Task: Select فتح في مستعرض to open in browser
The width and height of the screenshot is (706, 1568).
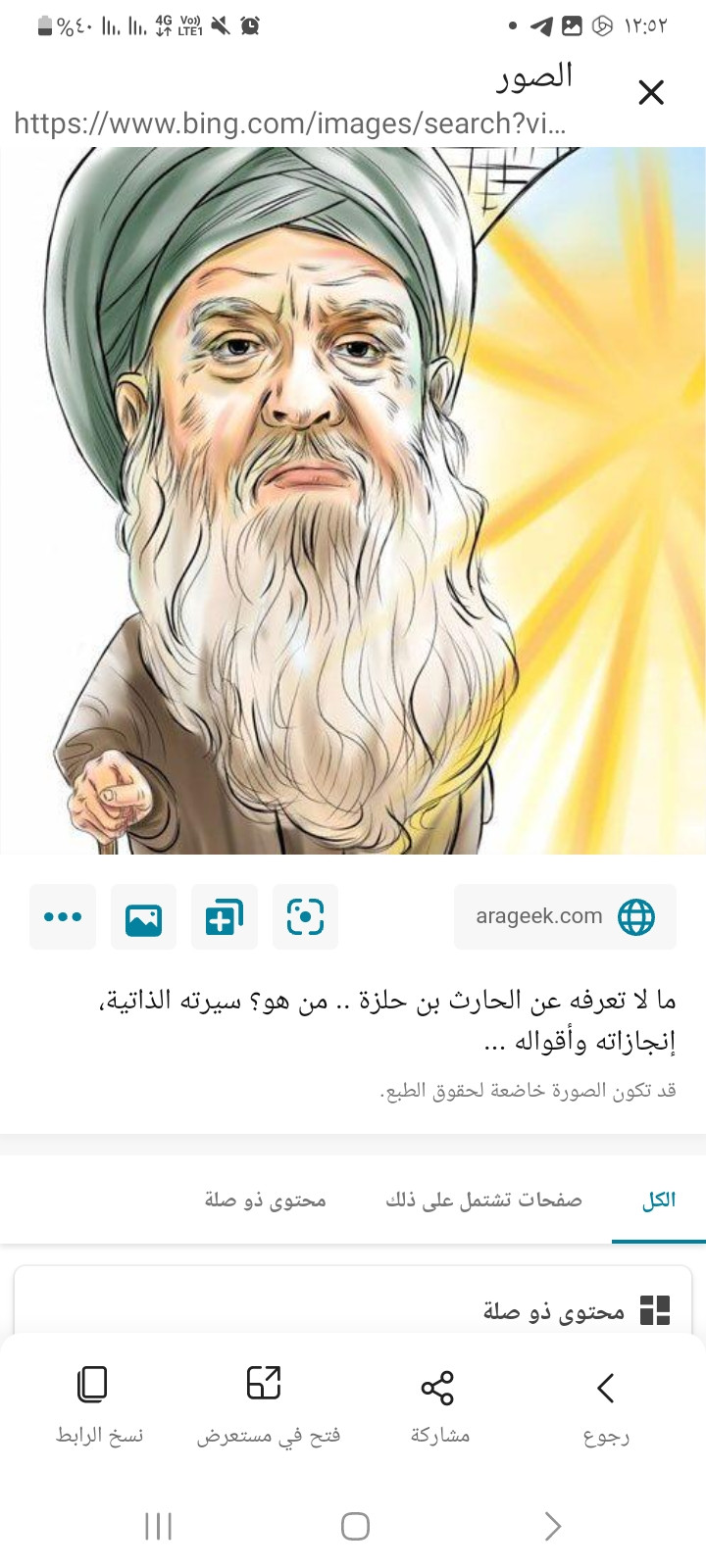Action: pos(268,1406)
